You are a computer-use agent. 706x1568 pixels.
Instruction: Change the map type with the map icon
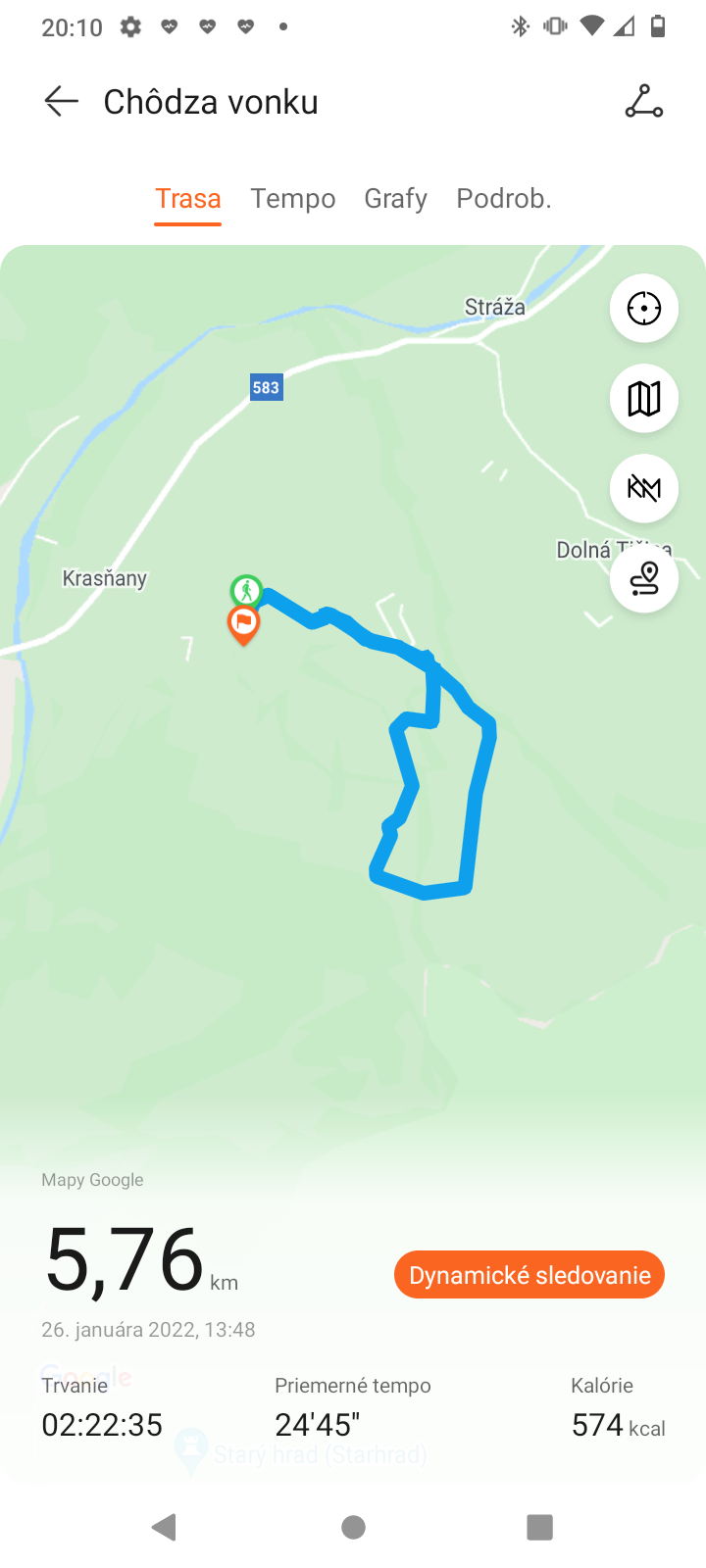[x=644, y=398]
